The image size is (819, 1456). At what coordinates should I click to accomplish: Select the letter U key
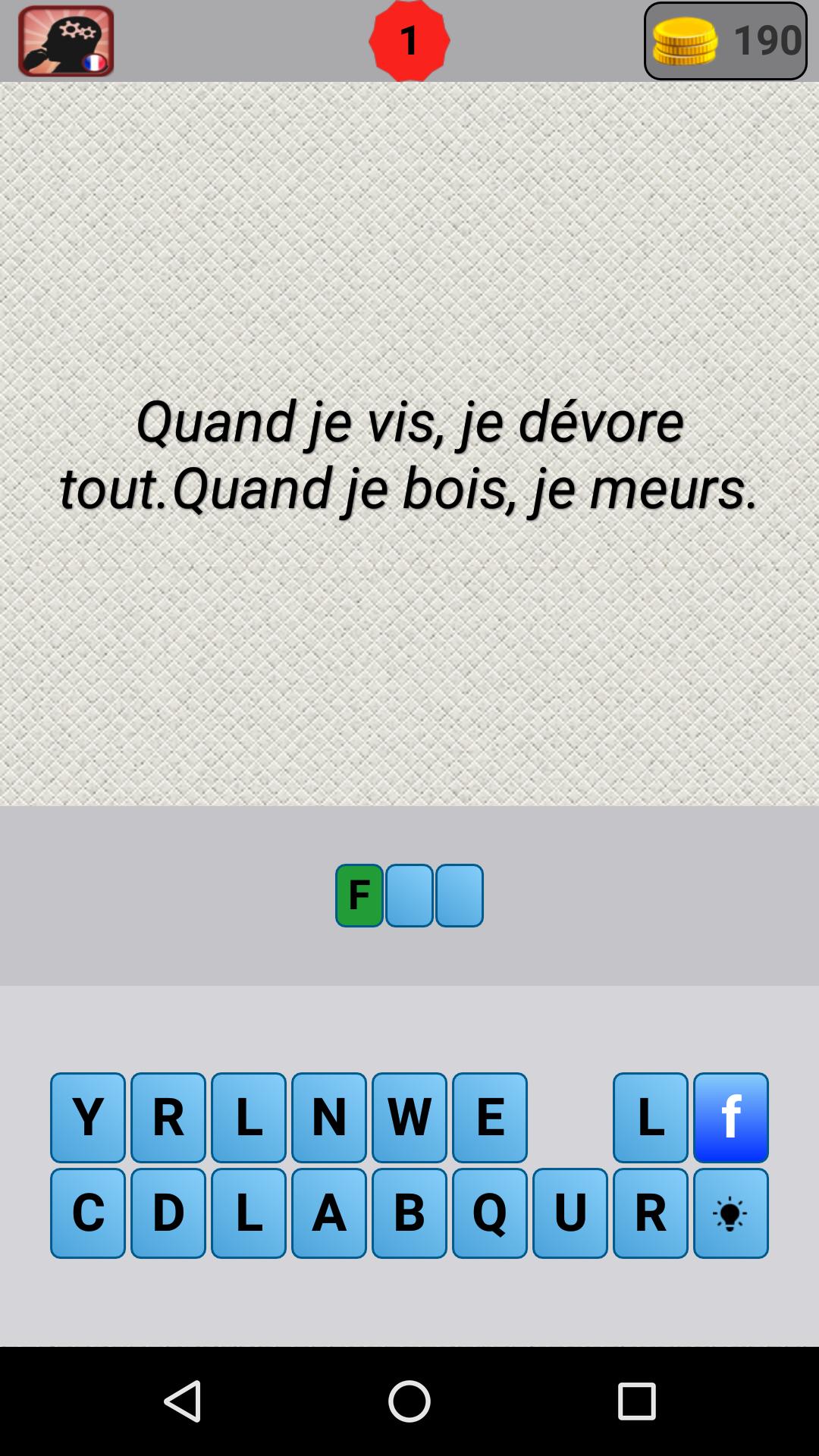tap(570, 1213)
